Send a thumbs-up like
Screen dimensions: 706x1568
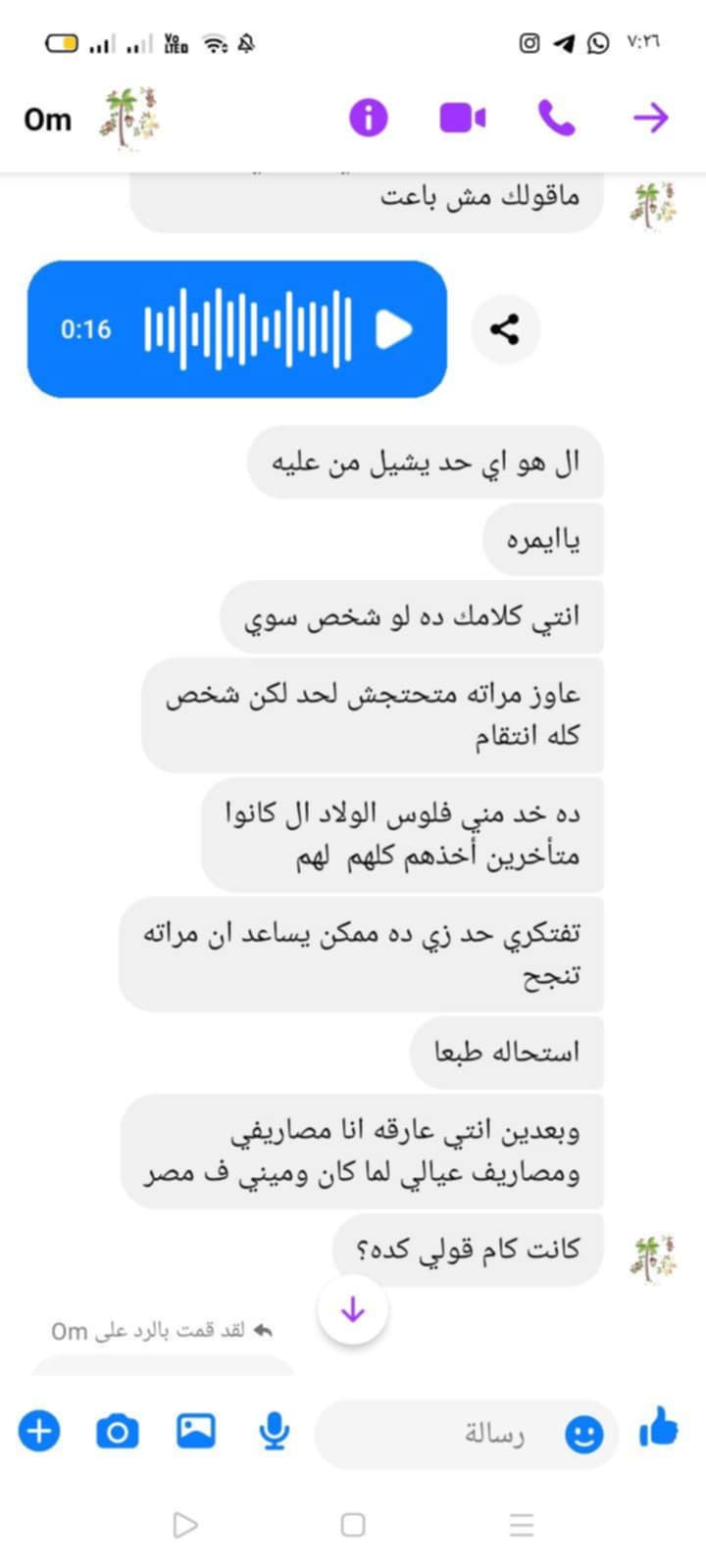click(x=659, y=1428)
